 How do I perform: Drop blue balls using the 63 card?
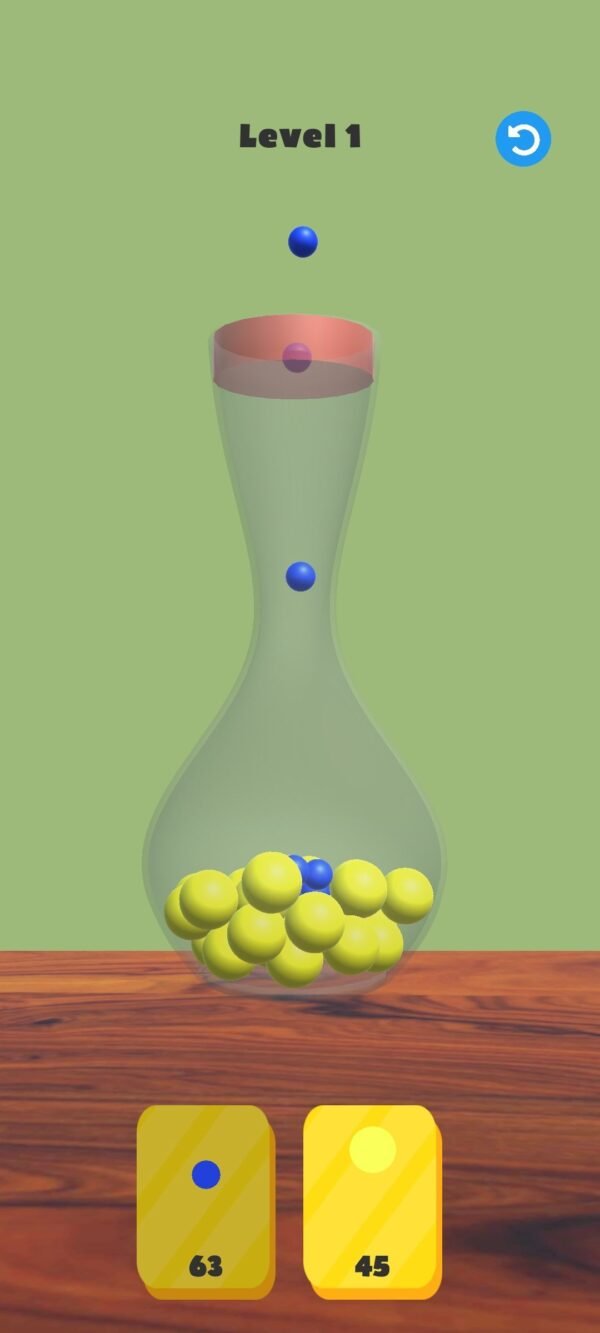(204, 1198)
